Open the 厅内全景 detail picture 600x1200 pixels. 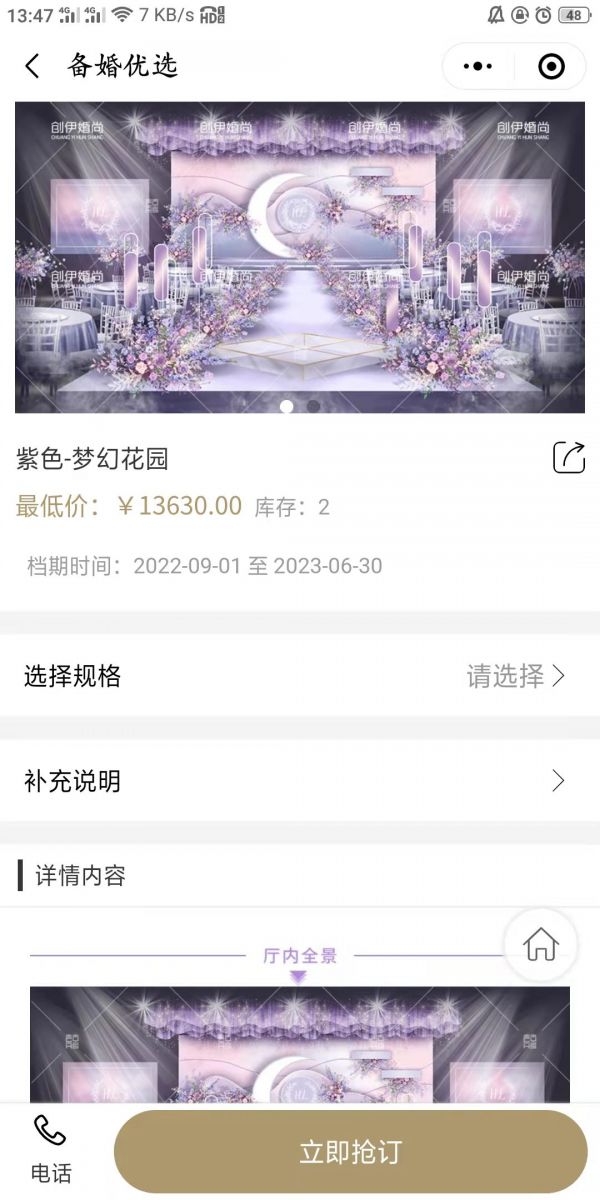click(x=300, y=1045)
